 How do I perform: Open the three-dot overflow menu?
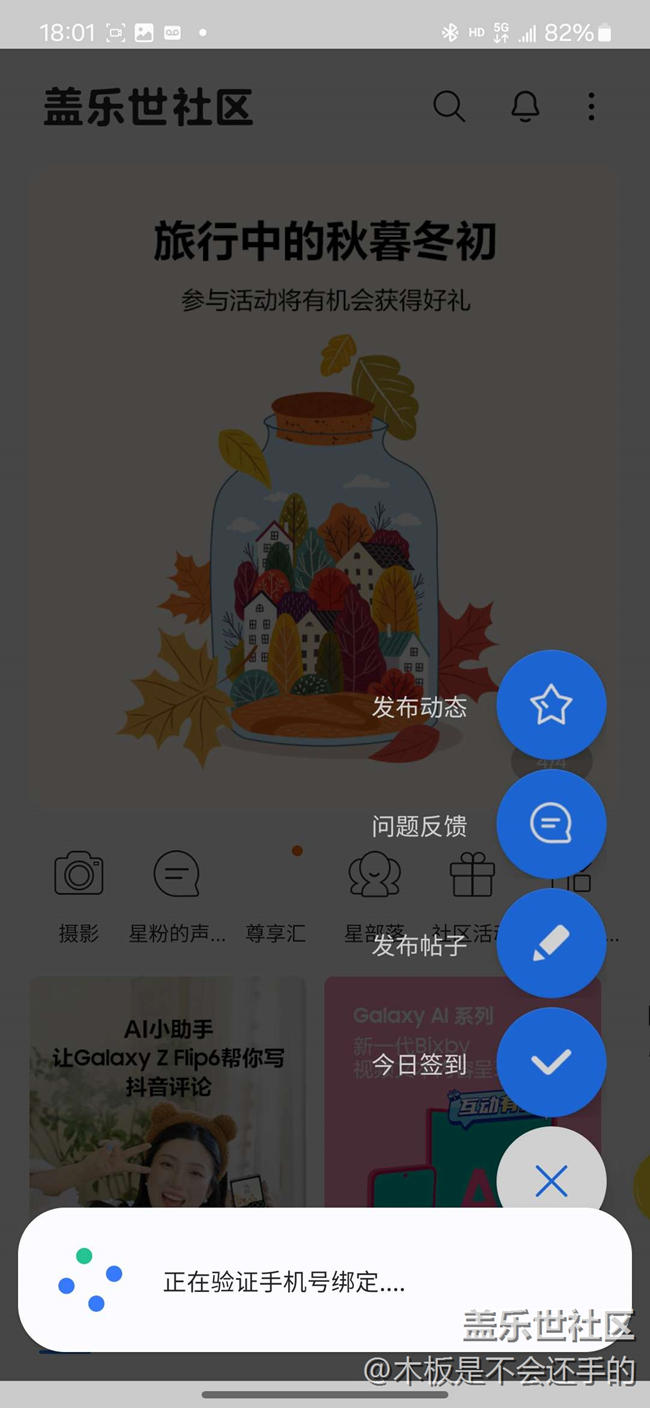[591, 106]
